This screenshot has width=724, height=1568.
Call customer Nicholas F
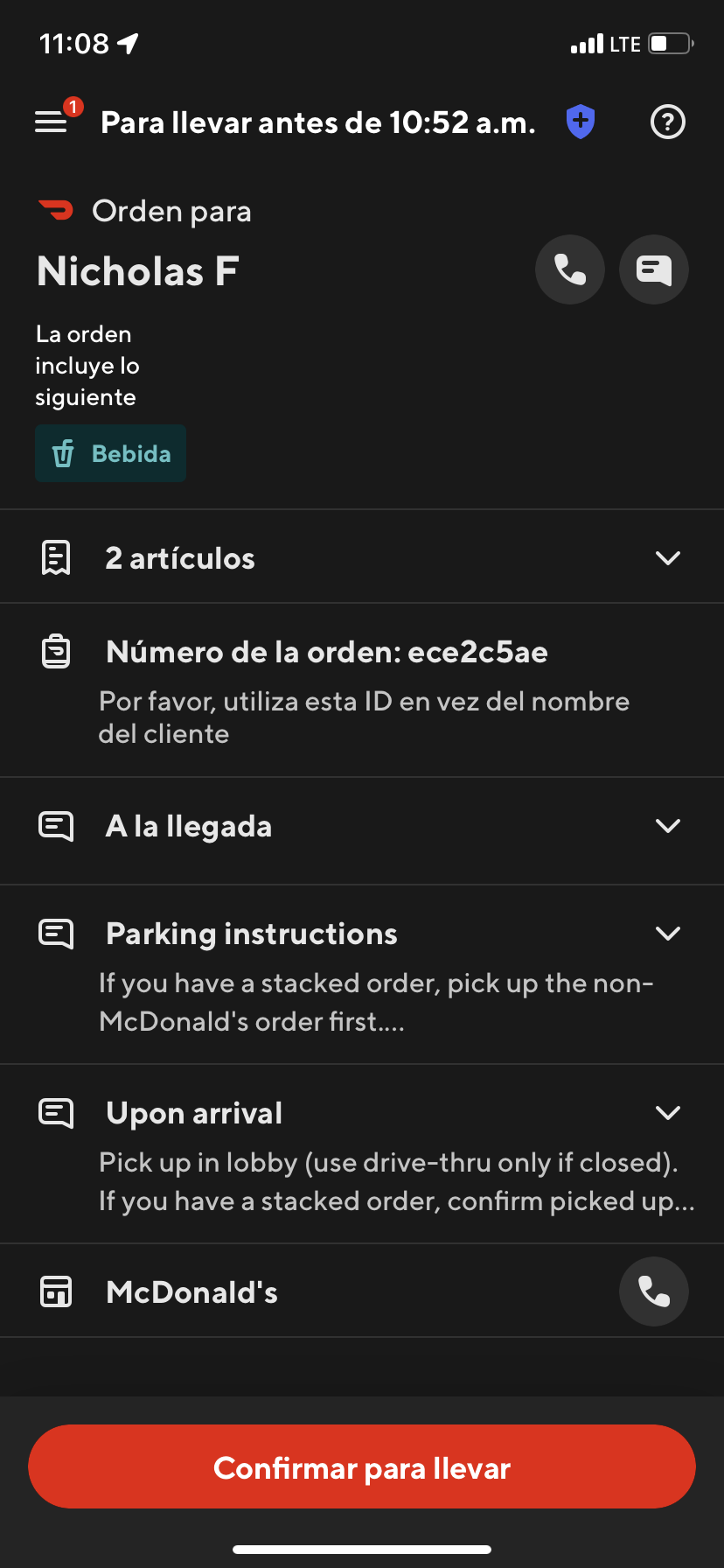(x=570, y=269)
